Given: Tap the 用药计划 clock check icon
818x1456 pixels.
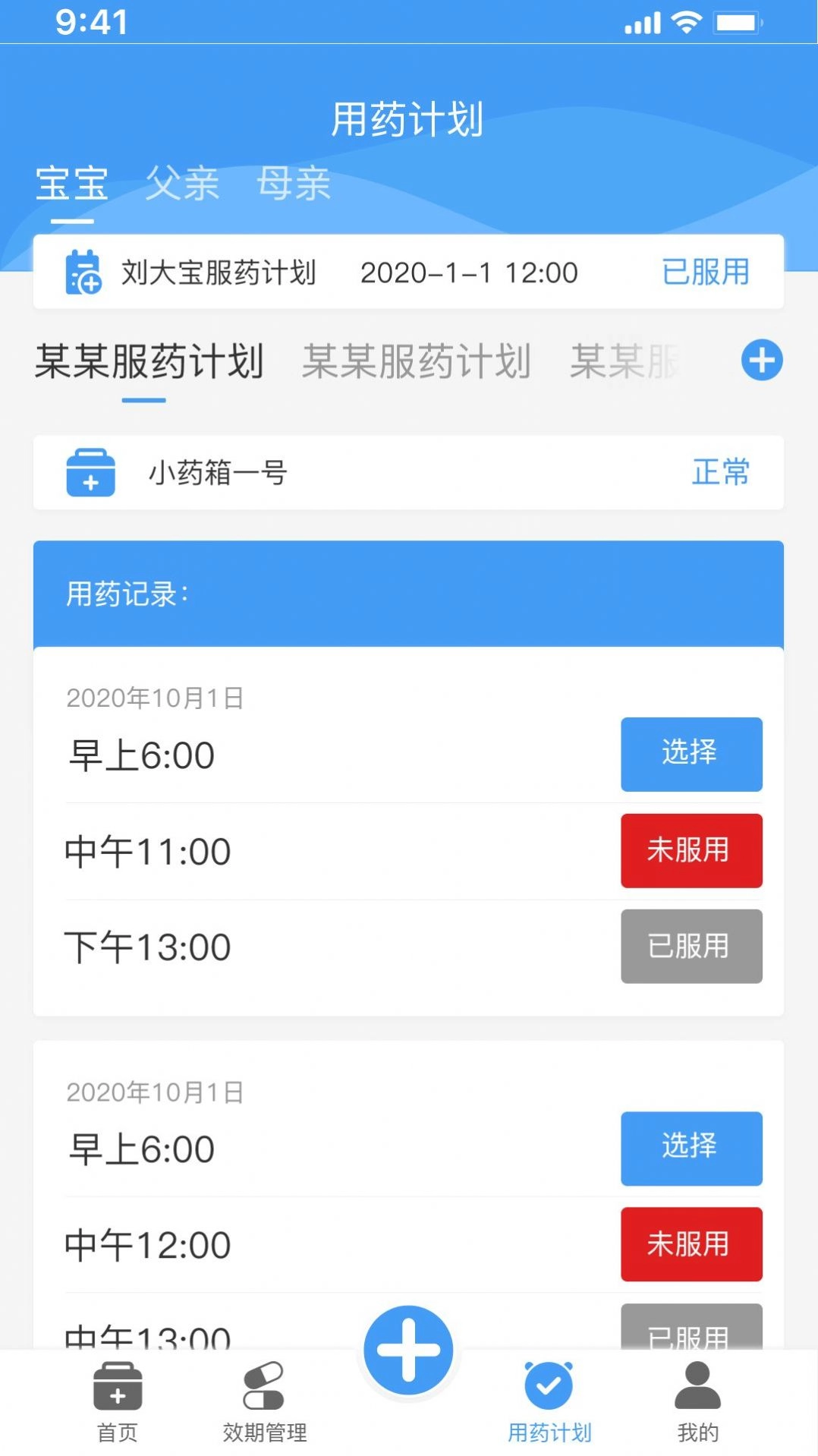Looking at the screenshot, I should point(549,1386).
